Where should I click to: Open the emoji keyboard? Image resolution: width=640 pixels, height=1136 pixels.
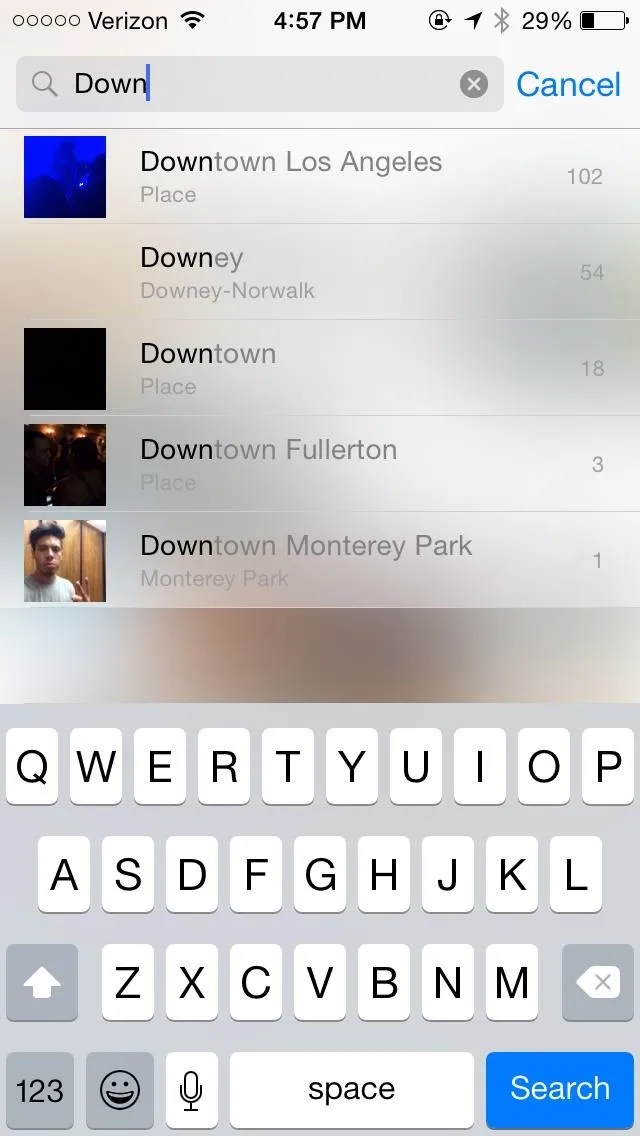[120, 1090]
